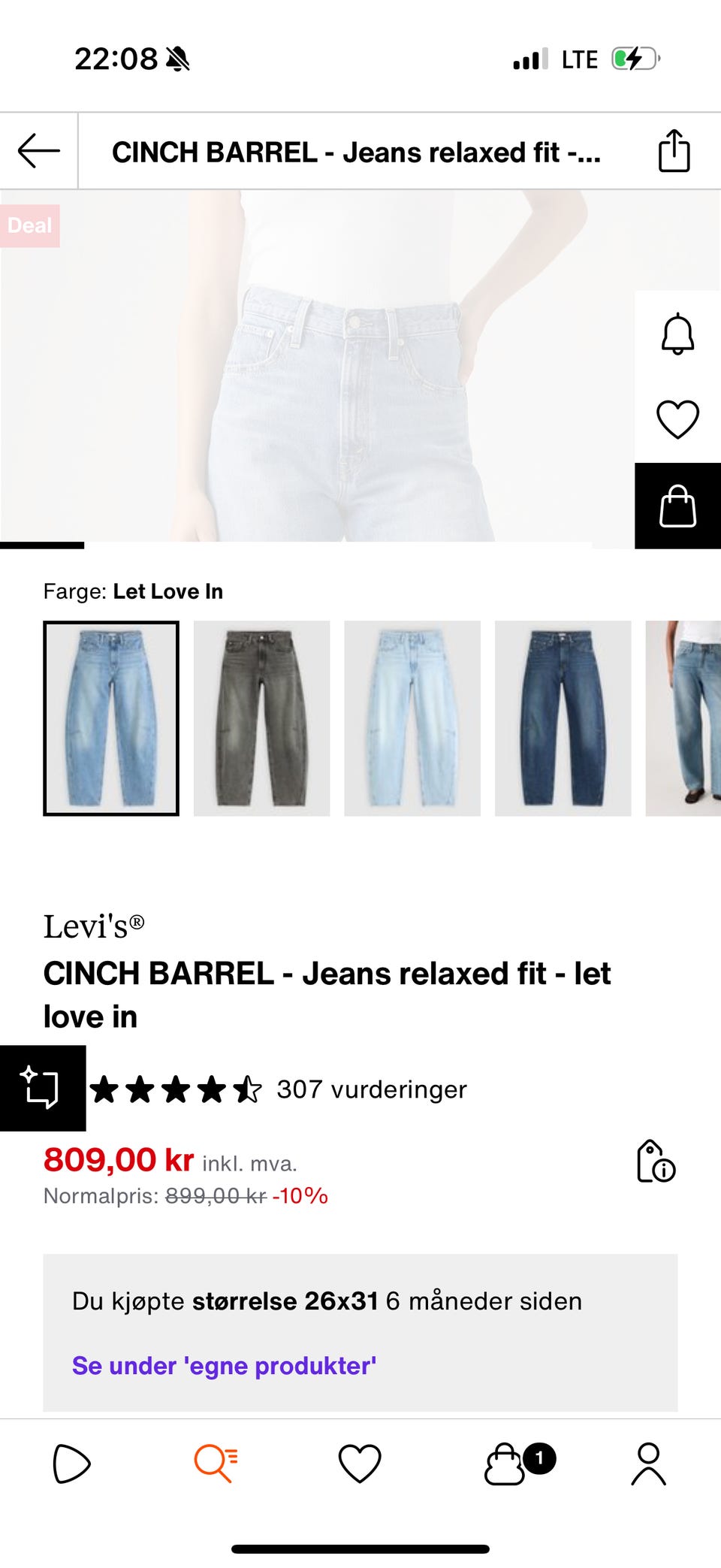721x1568 pixels.
Task: Open the link Se under 'egne produkter'
Action: point(224,1366)
